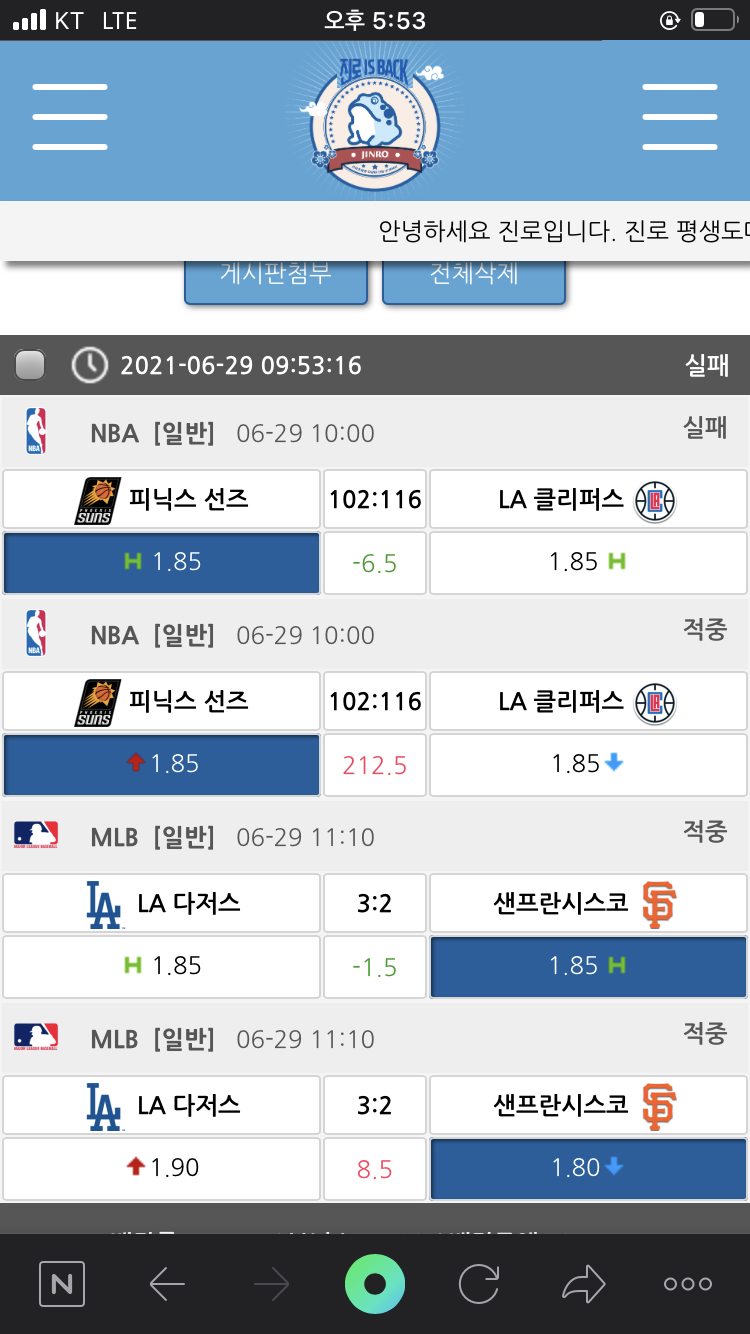
Task: Open the Naver N button in browser bar
Action: pyautogui.click(x=62, y=1283)
